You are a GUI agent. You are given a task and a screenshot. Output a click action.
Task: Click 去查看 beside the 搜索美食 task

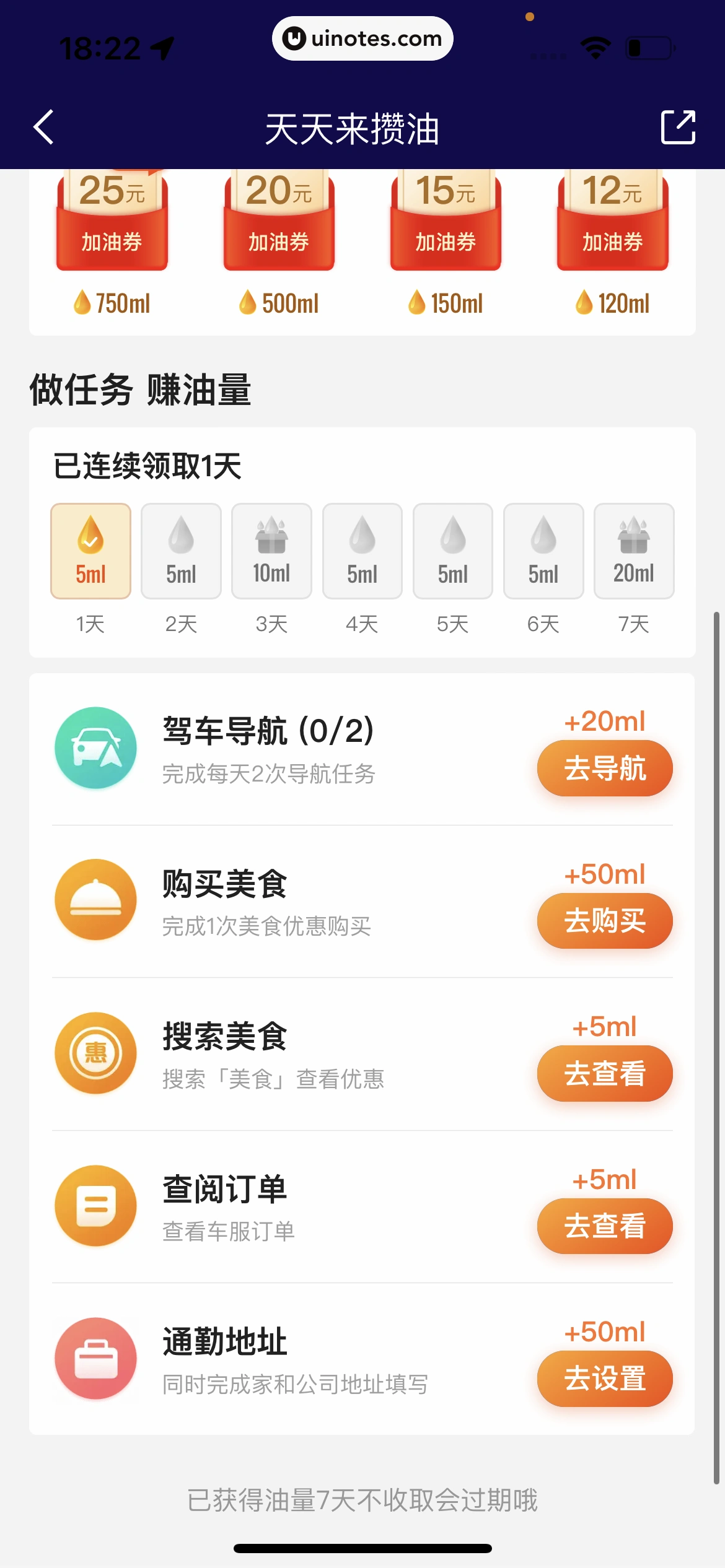coord(604,1074)
